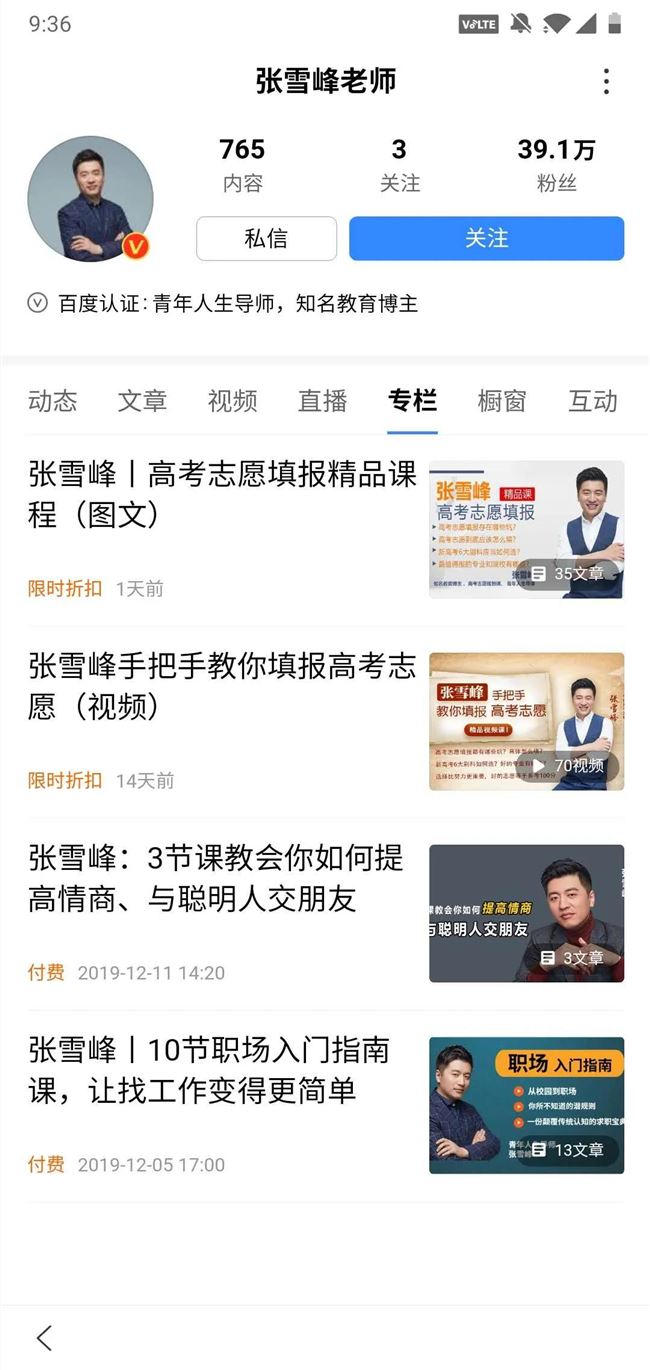View the profile avatar photo
This screenshot has height=1370, width=650.
pos(90,199)
